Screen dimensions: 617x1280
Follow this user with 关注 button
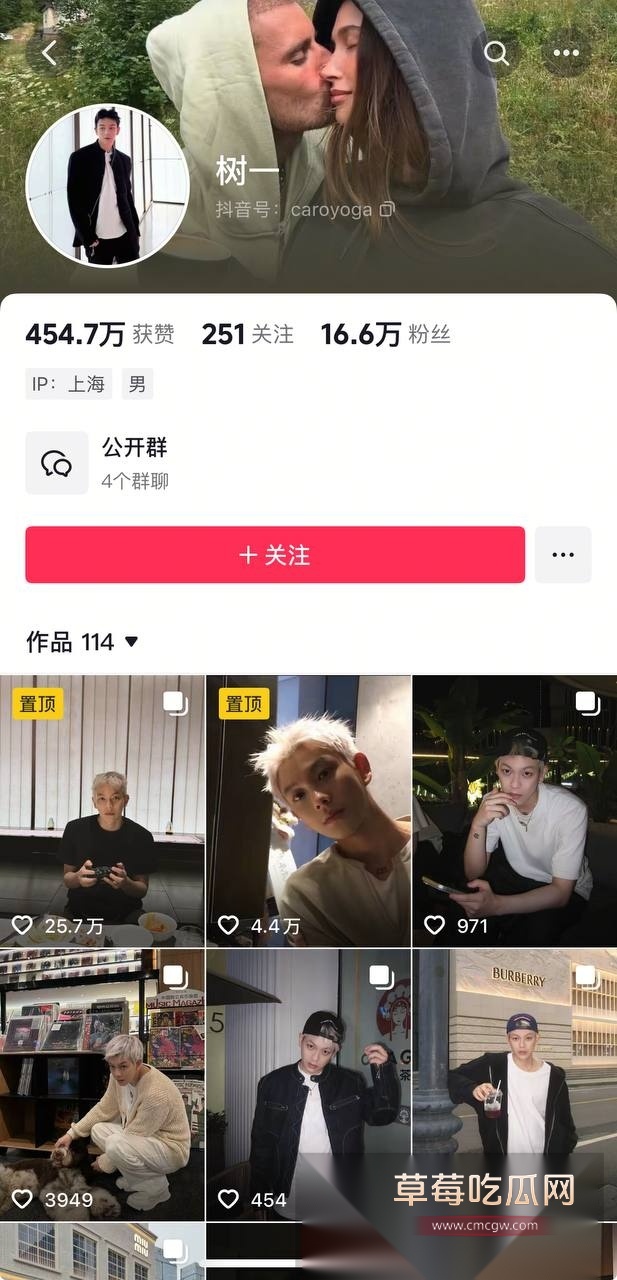pos(275,555)
